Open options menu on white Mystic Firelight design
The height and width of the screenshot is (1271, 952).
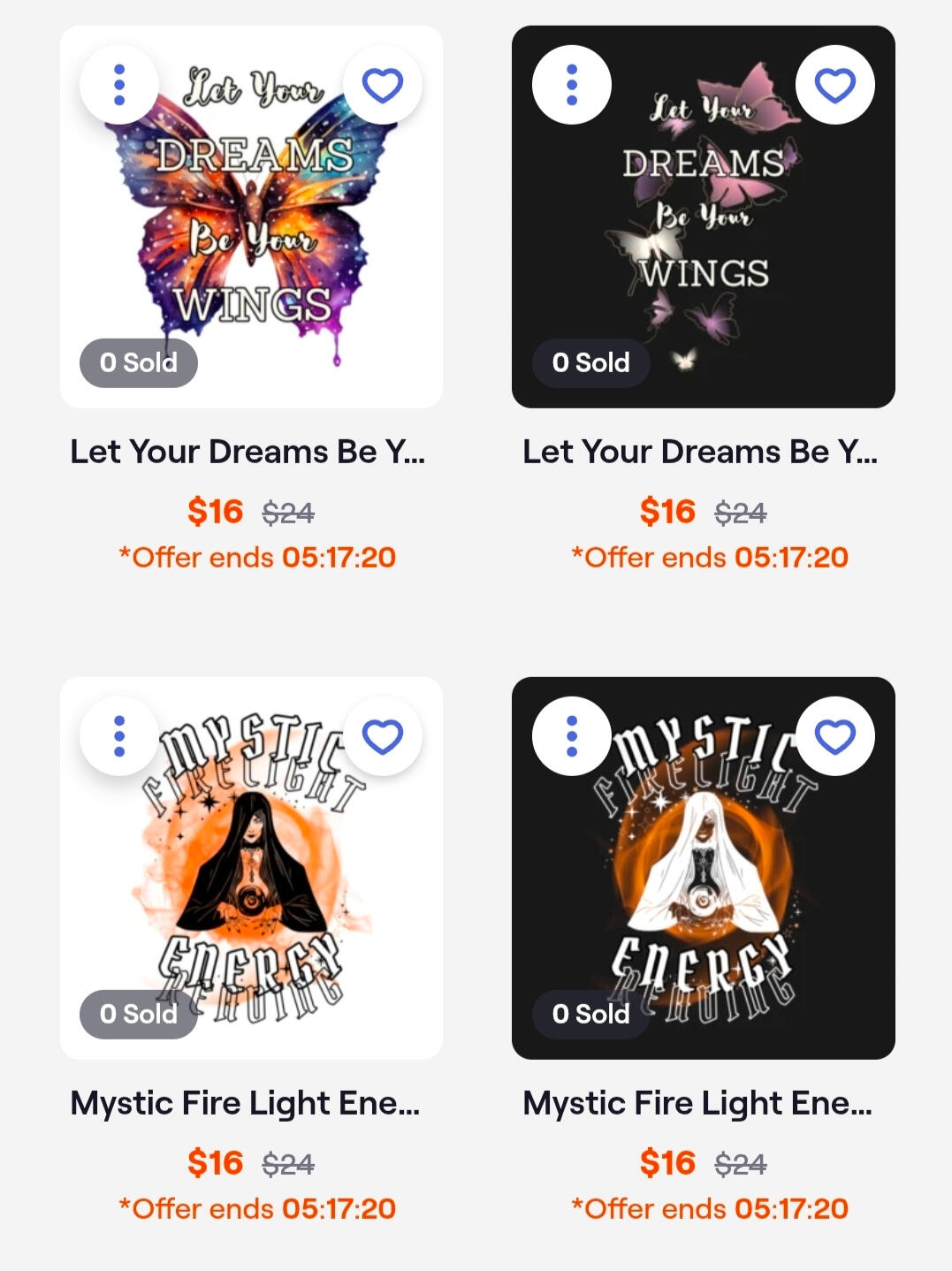point(119,736)
